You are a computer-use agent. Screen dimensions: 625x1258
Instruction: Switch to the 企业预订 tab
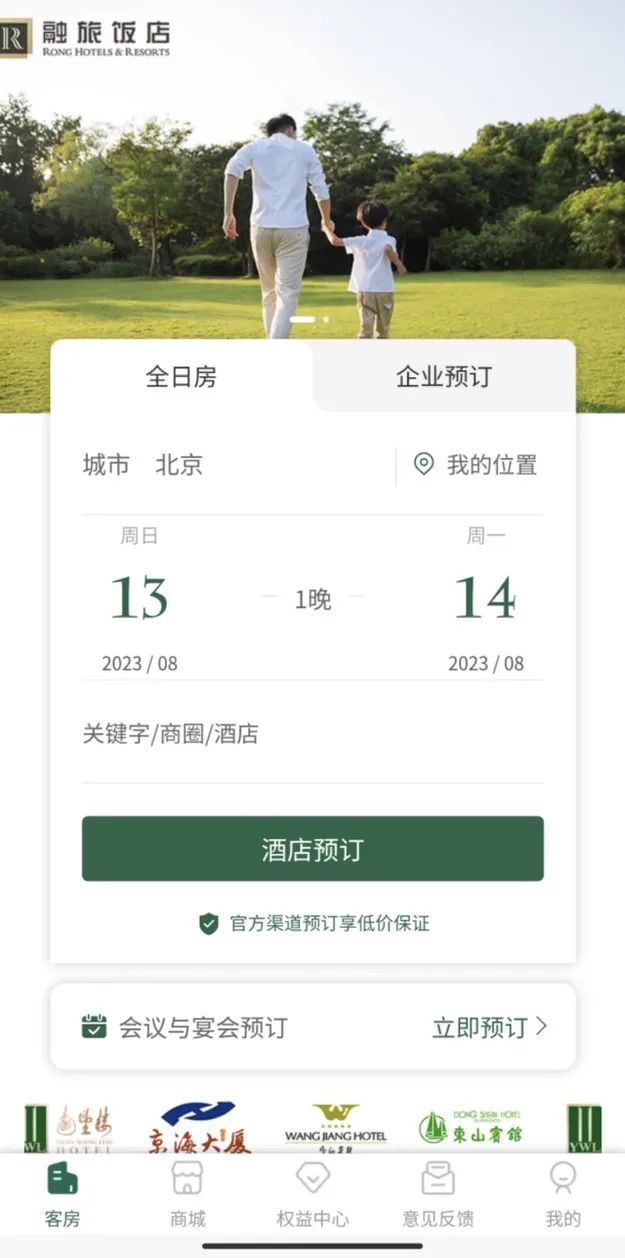[443, 377]
